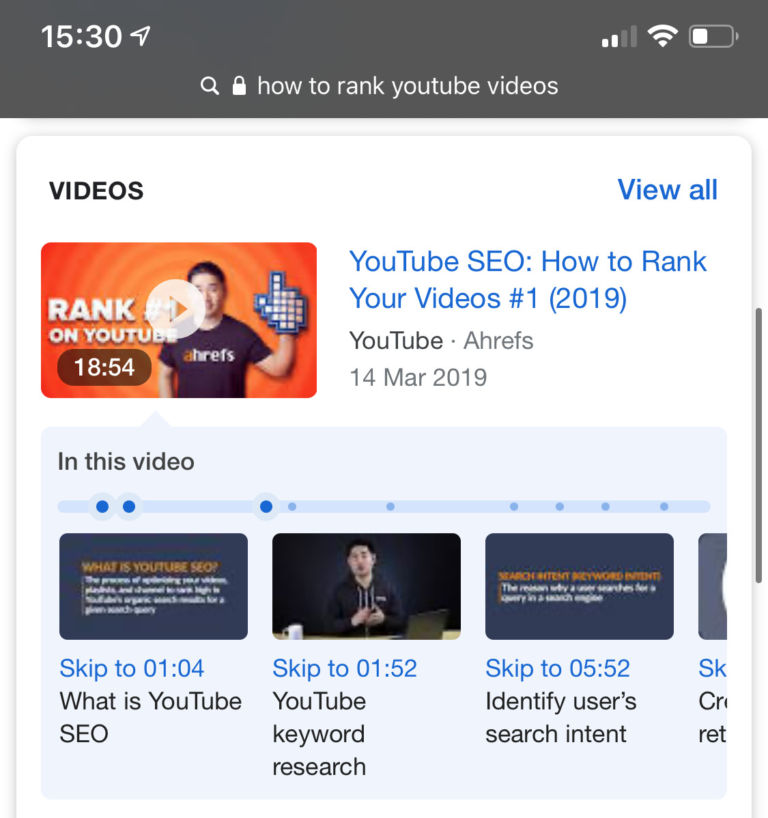This screenshot has width=768, height=818.
Task: Open the YouTube SEO video title link
Action: 527,280
